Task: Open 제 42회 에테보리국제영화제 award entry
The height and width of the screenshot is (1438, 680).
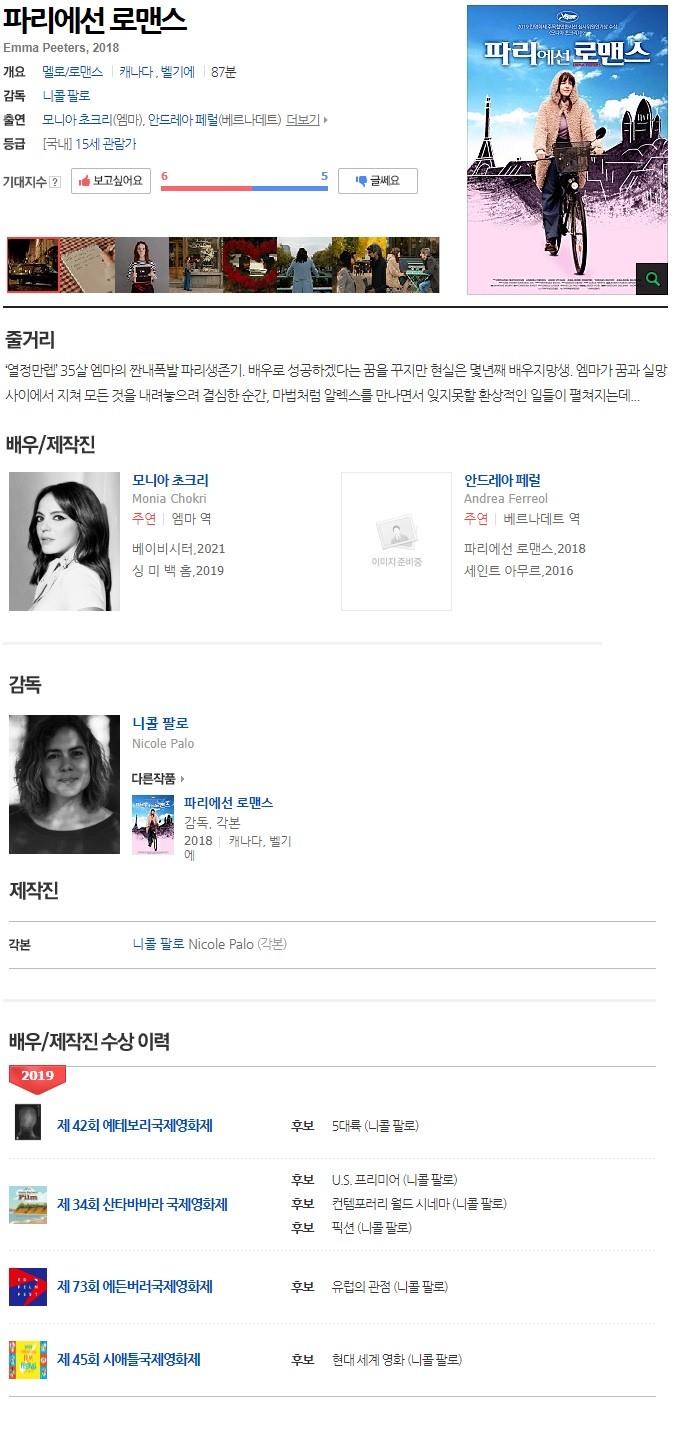Action: click(x=134, y=1126)
